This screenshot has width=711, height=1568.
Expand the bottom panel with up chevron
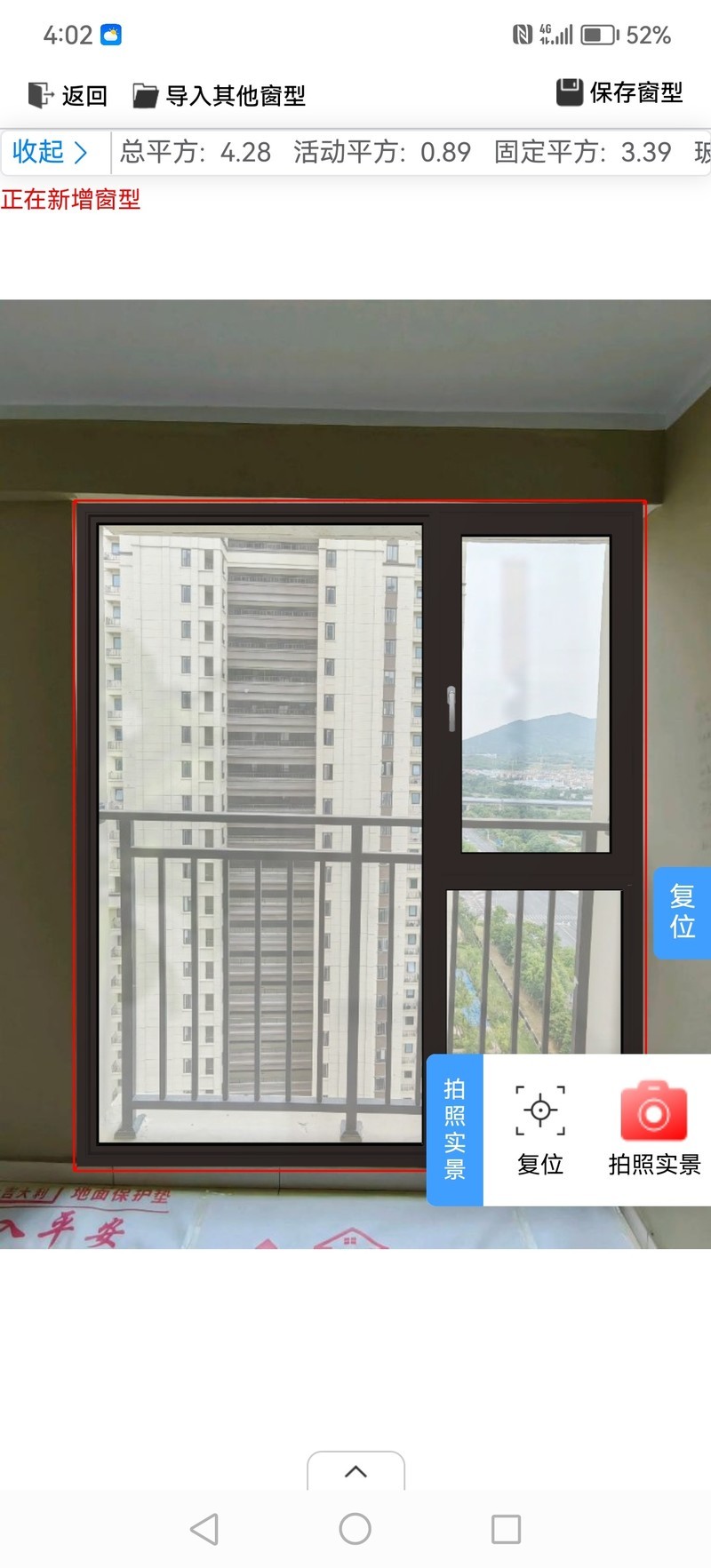coord(355,1472)
